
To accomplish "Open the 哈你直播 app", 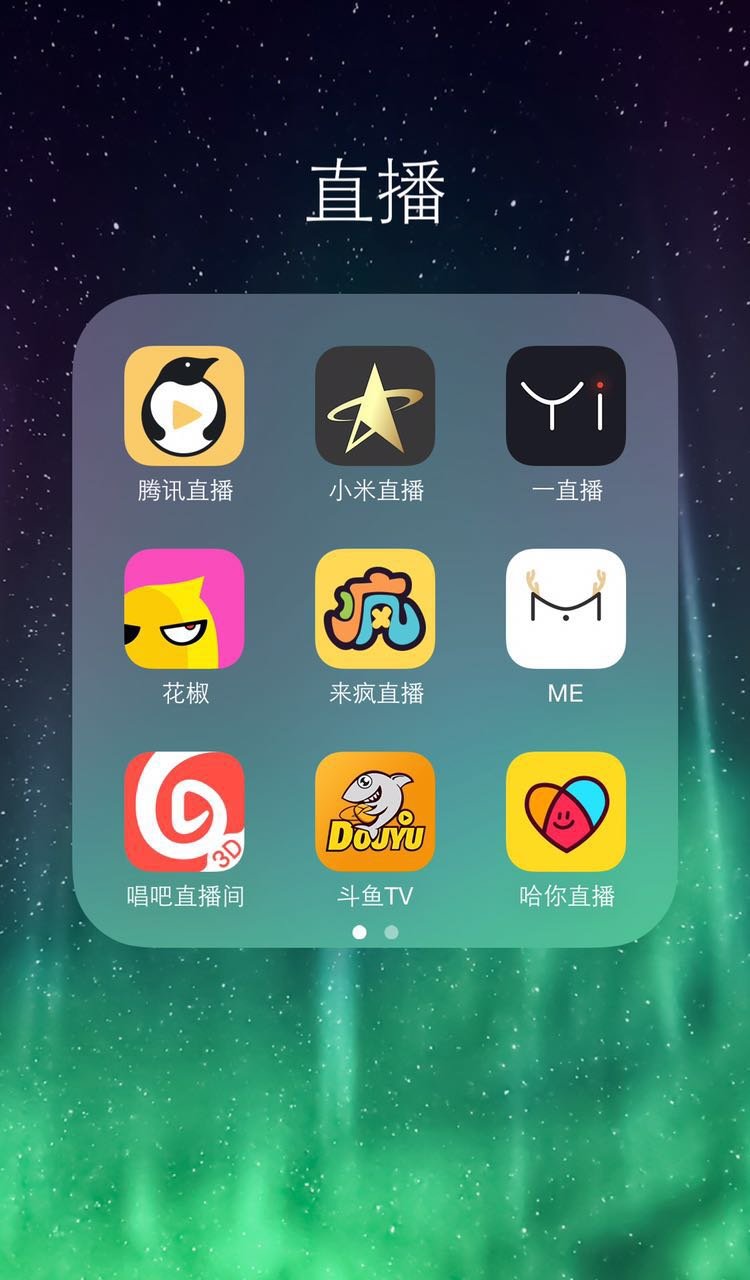I will click(x=566, y=812).
